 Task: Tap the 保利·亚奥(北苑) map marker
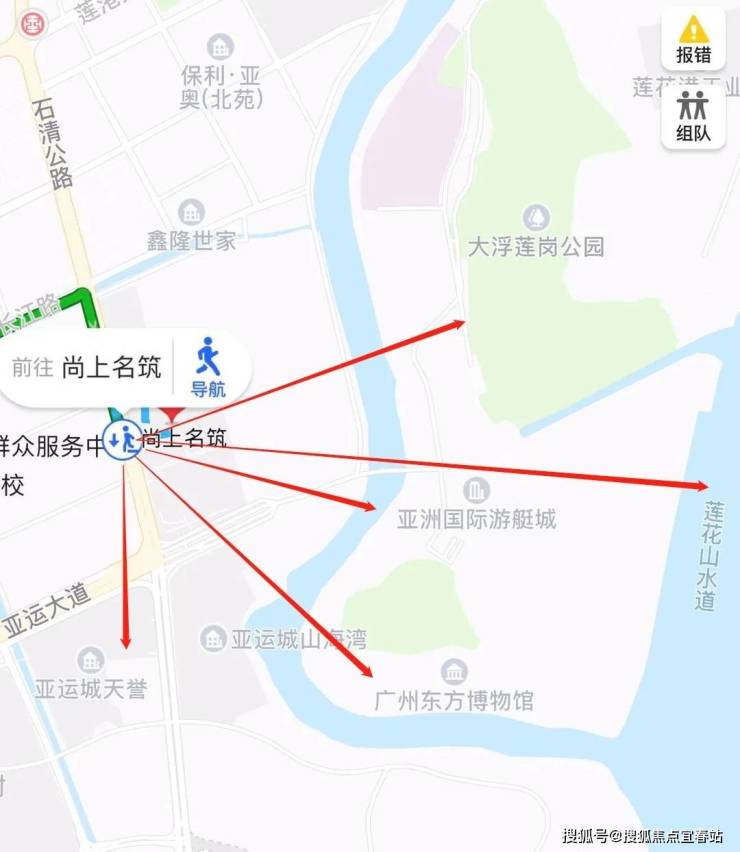click(220, 47)
